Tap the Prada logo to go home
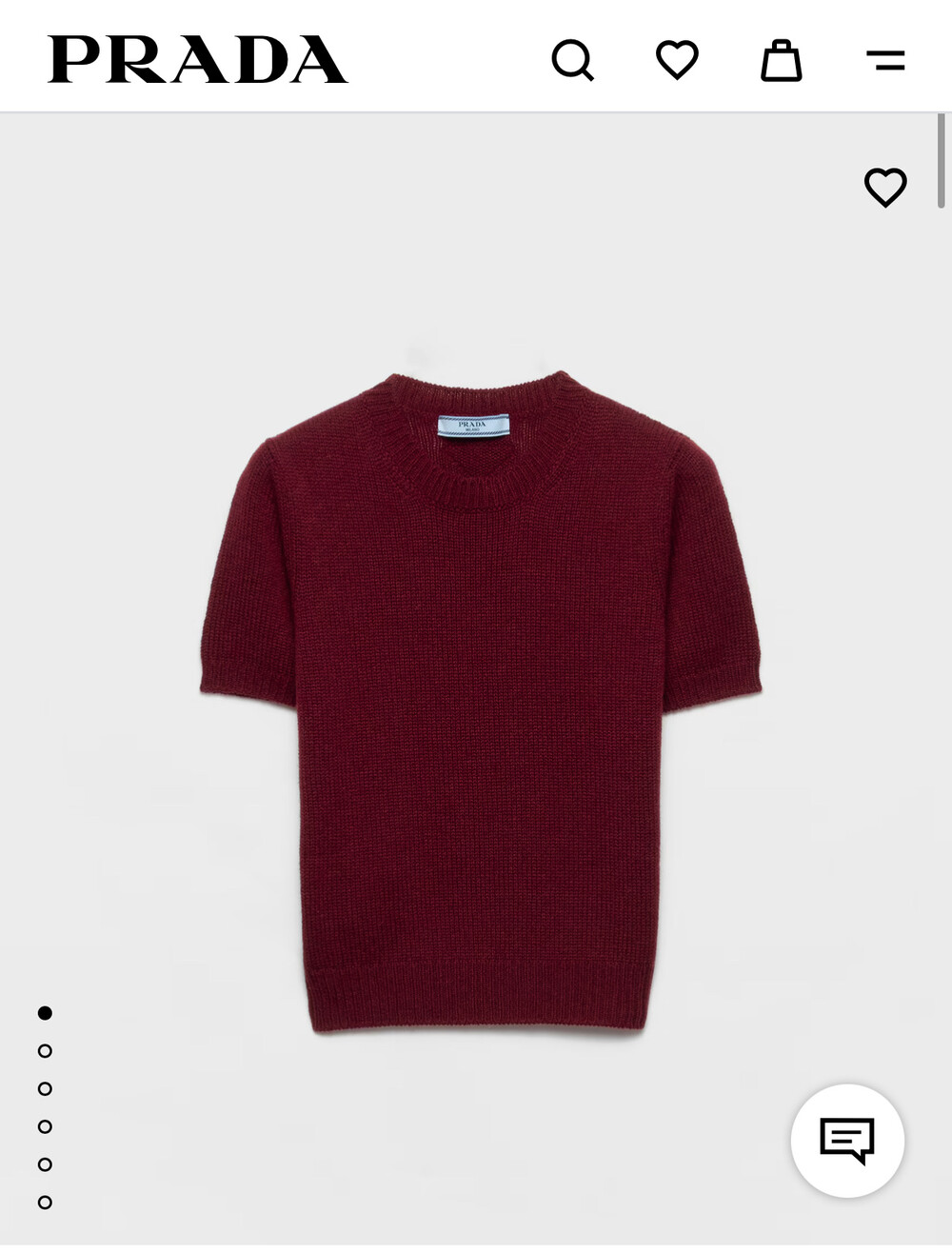 coord(198,60)
